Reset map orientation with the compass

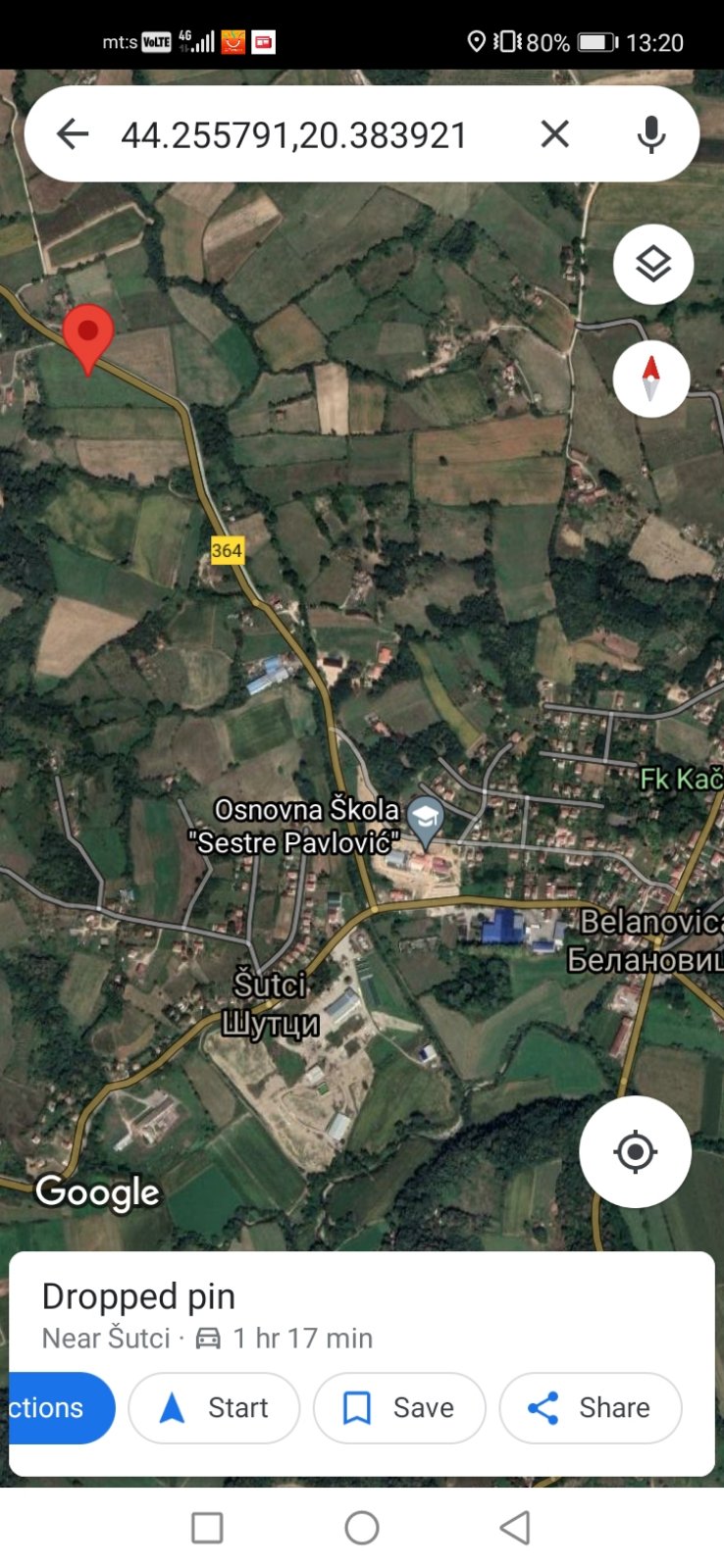point(651,379)
